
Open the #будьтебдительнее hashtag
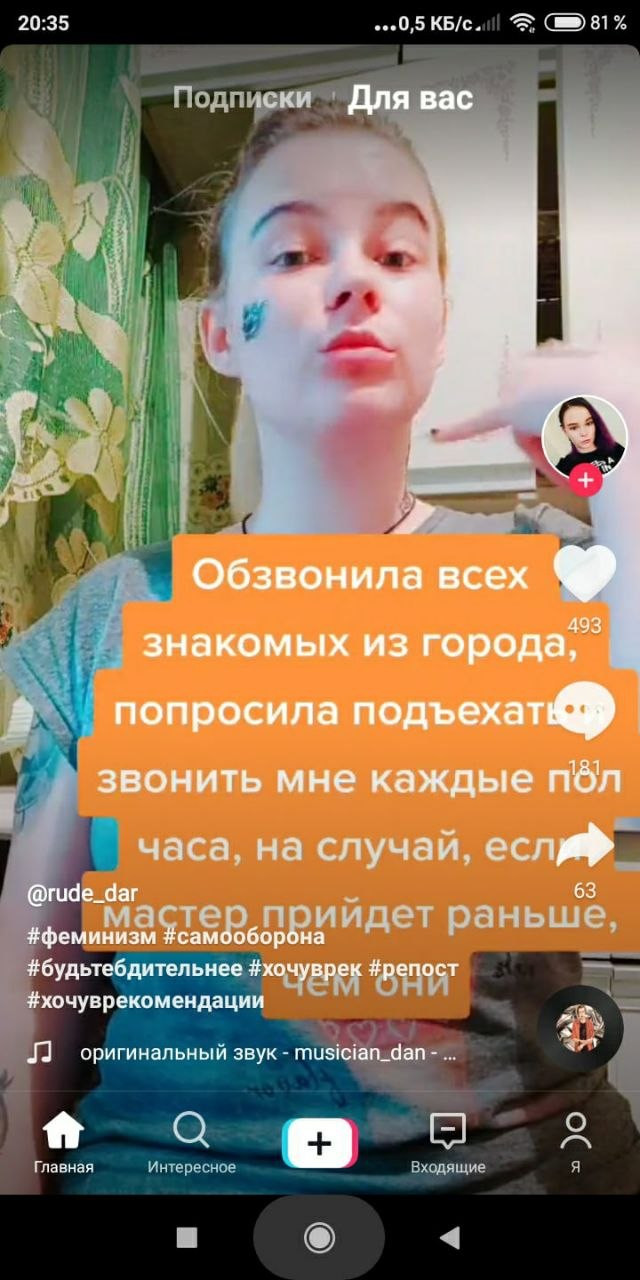coord(134,969)
